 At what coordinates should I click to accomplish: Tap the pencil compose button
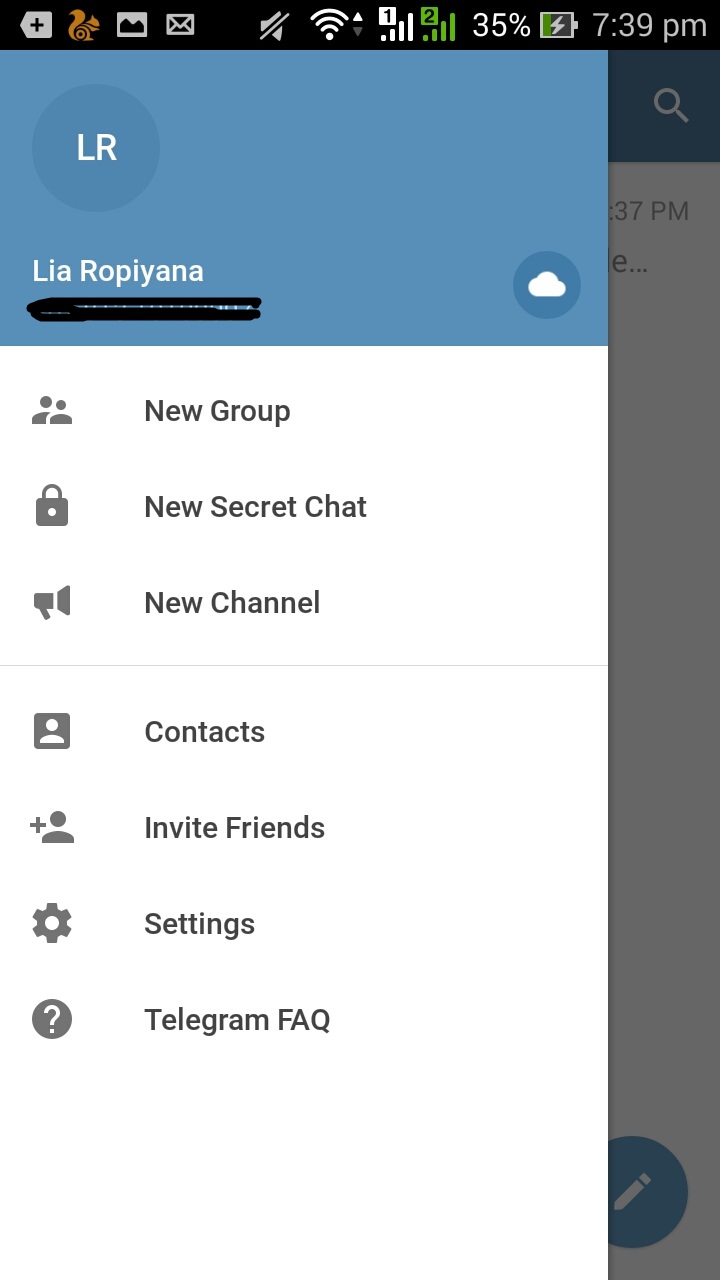coord(648,1192)
